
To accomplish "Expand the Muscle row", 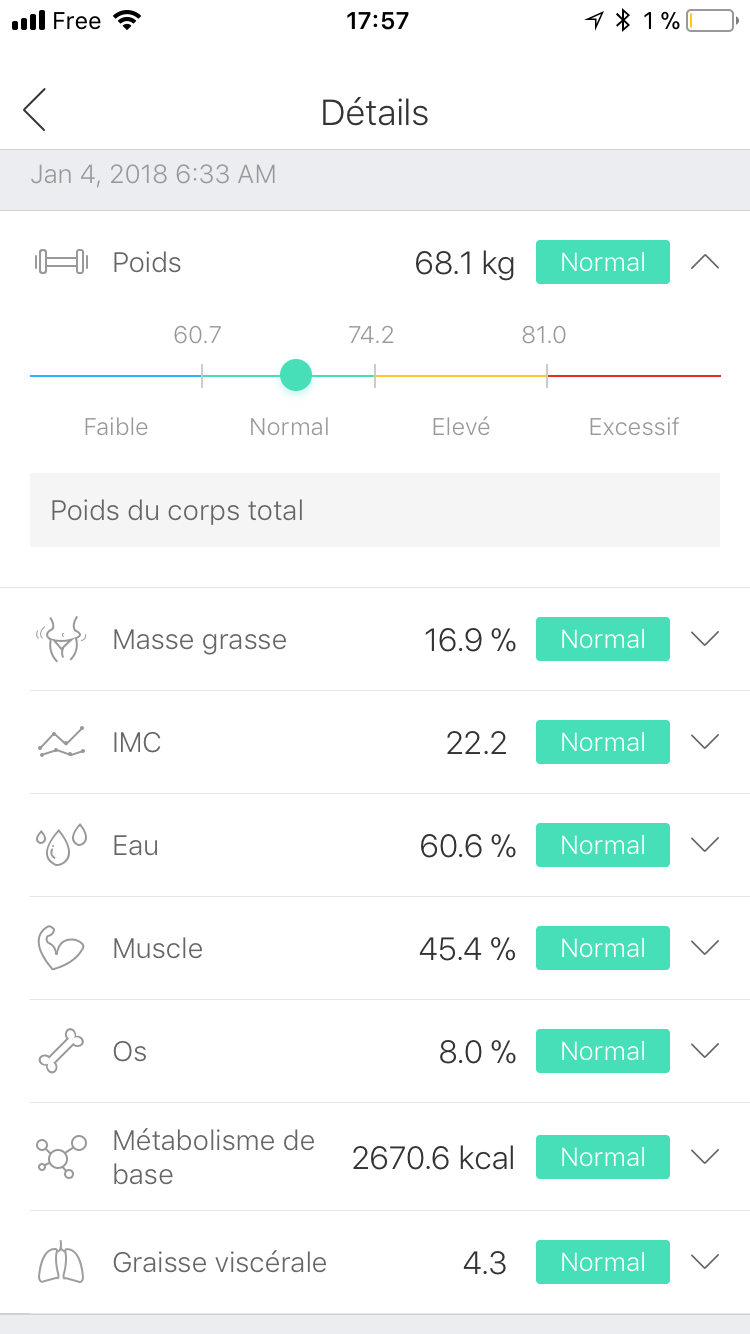I will tap(705, 949).
